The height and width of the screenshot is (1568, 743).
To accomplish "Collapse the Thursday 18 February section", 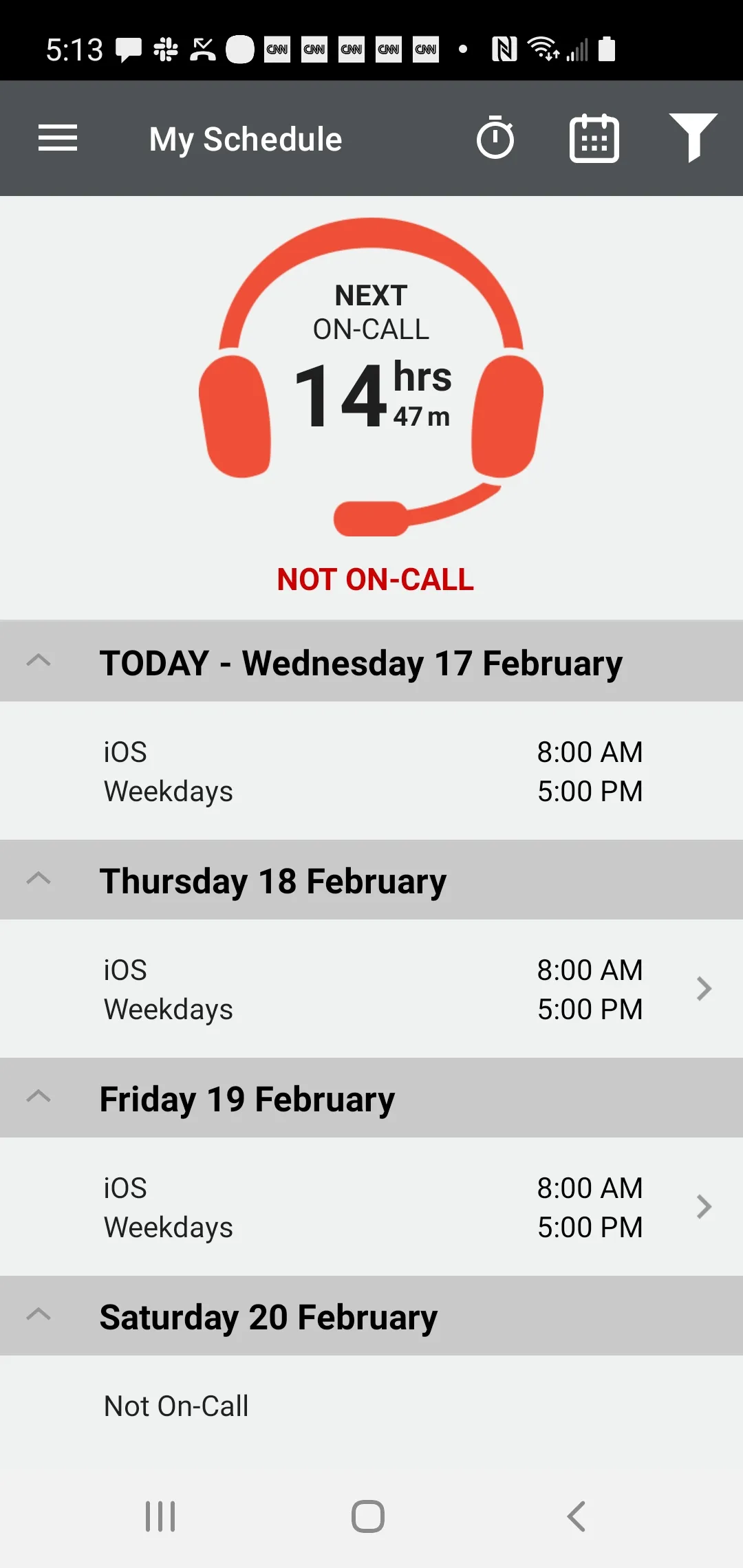I will pyautogui.click(x=39, y=879).
